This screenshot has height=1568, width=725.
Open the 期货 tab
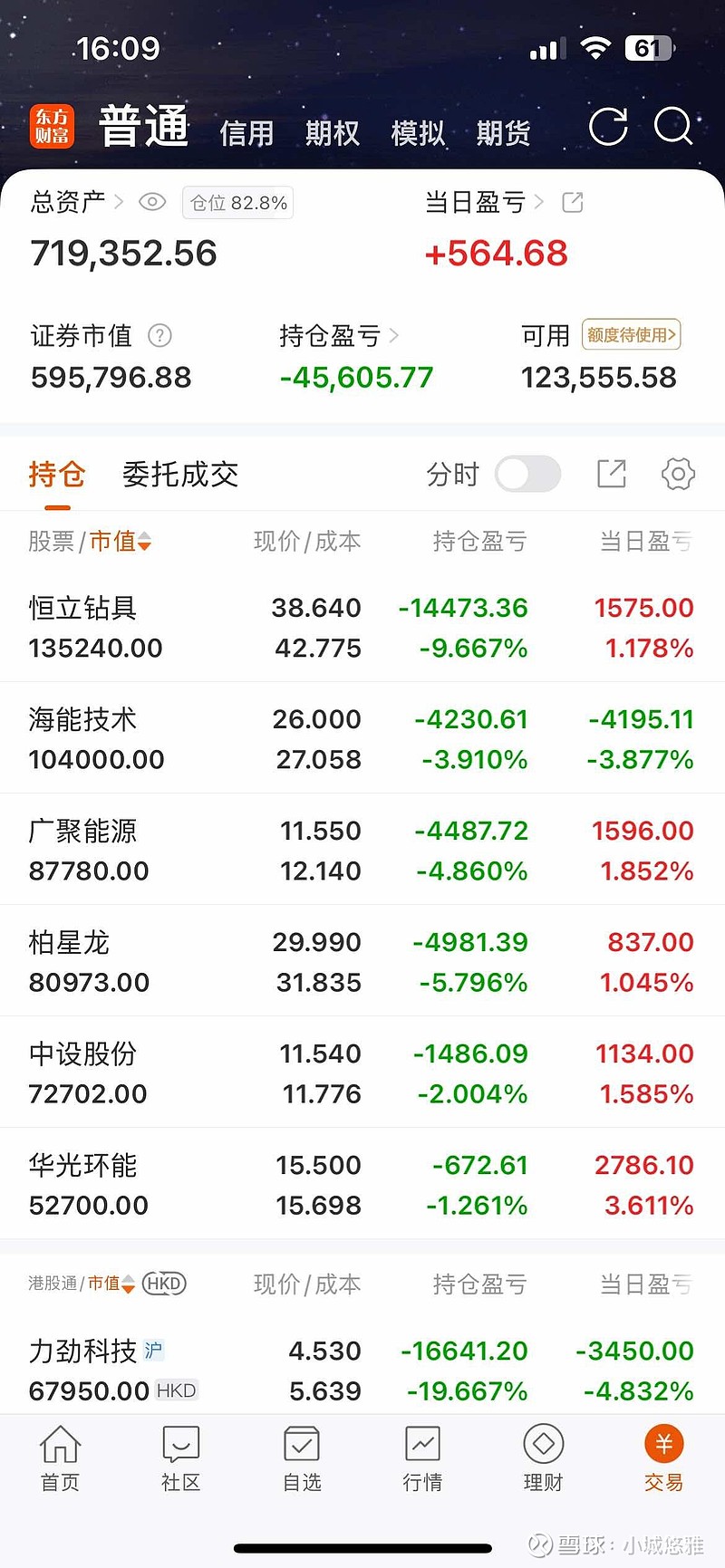[x=503, y=134]
